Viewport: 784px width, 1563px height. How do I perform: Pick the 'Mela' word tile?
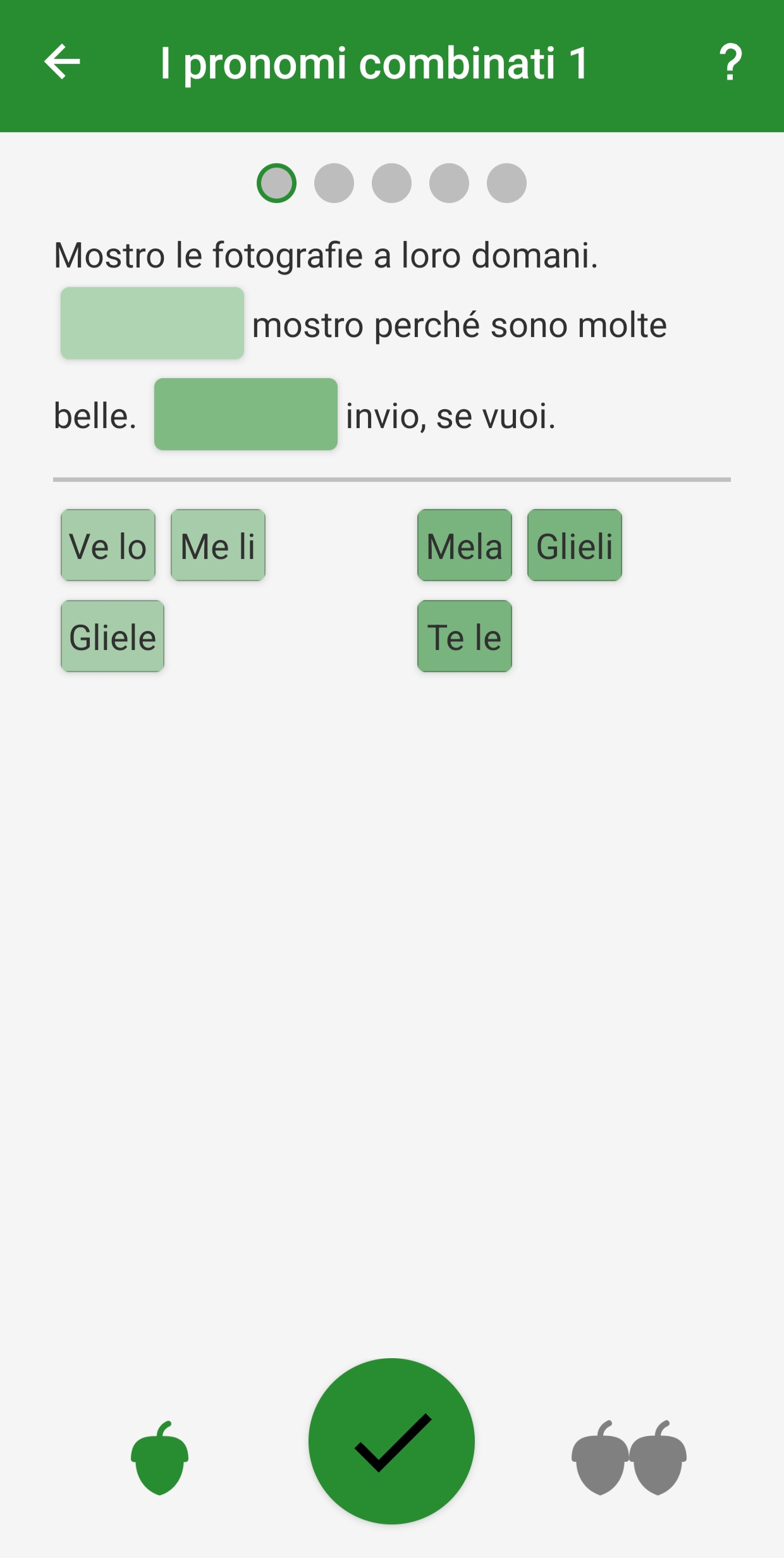465,545
